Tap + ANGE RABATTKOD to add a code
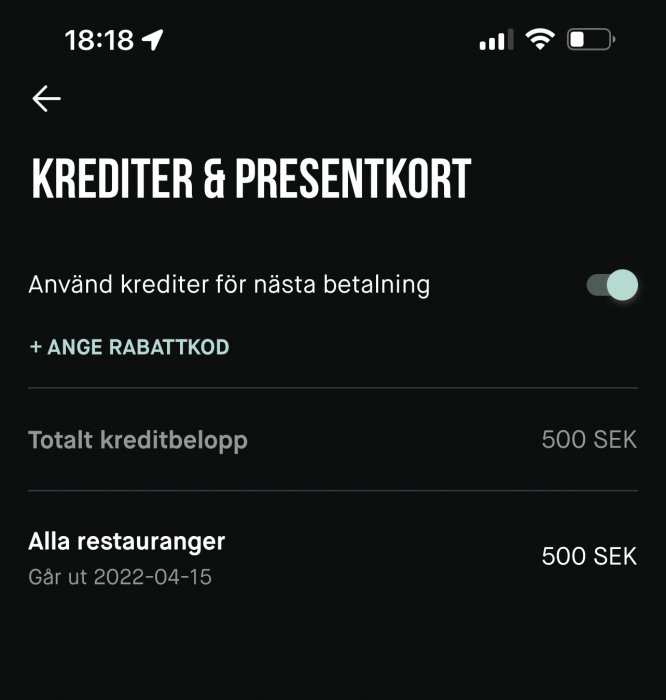Viewport: 666px width, 700px height. [129, 348]
